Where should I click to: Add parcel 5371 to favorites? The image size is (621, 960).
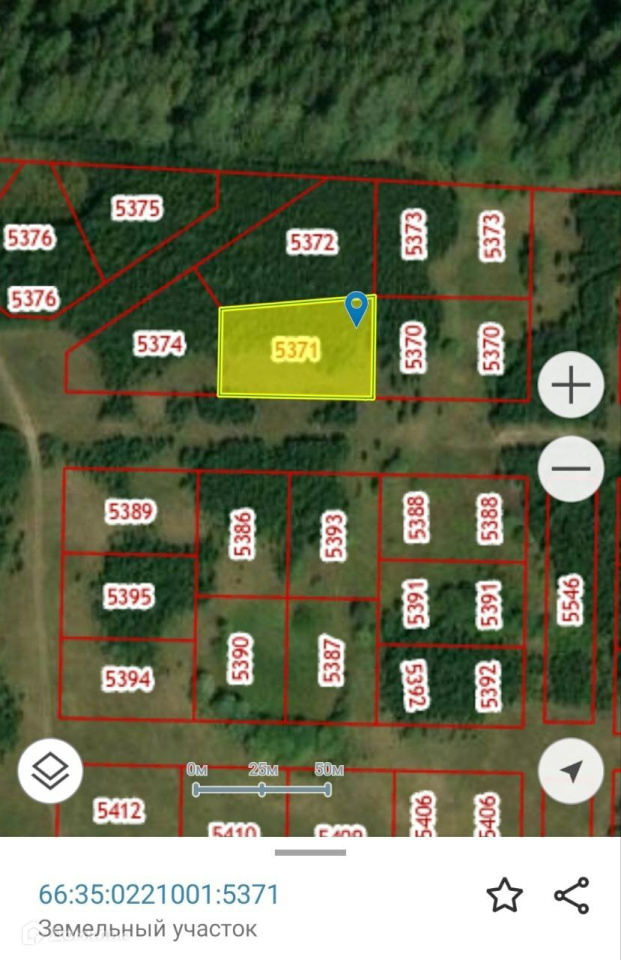pos(505,895)
